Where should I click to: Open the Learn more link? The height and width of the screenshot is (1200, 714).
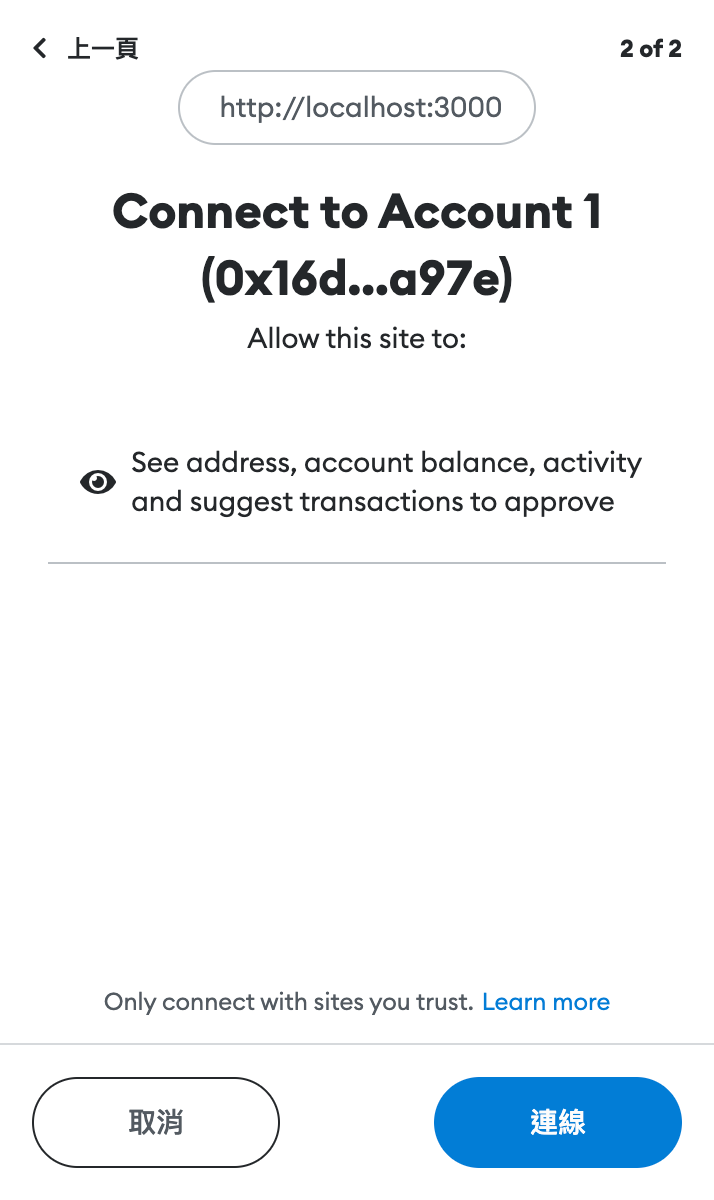[x=545, y=1002]
